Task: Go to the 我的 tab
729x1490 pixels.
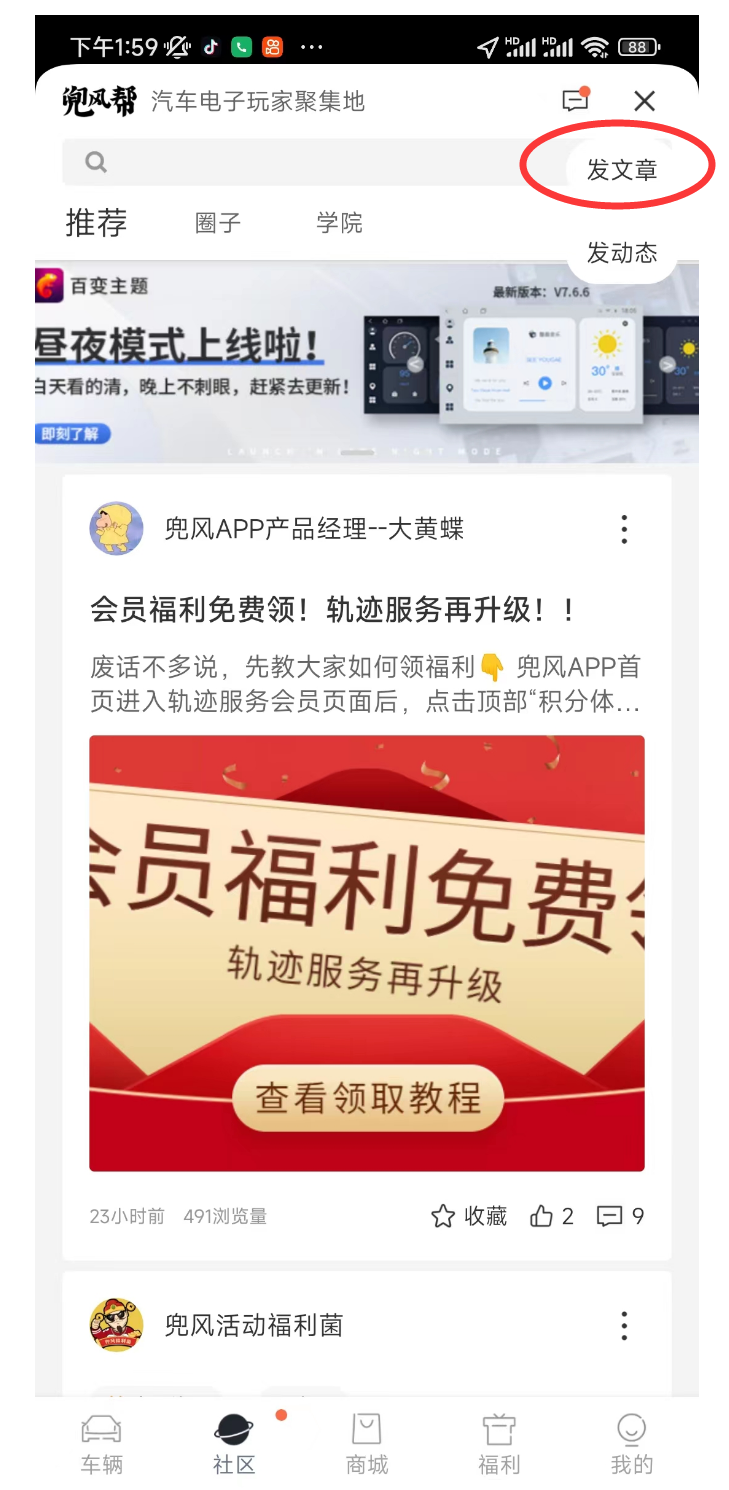Action: 631,1445
